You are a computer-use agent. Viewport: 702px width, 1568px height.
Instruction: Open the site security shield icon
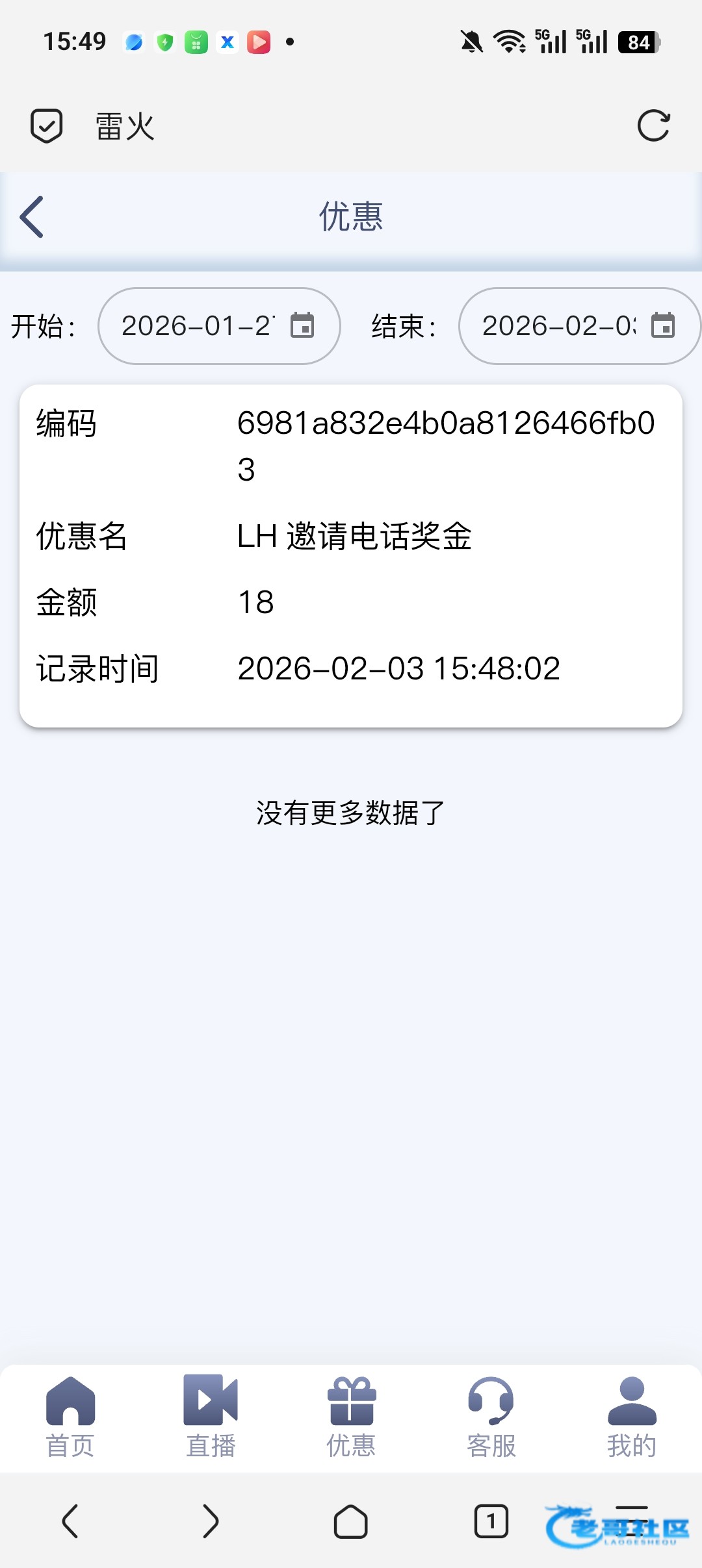point(47,125)
